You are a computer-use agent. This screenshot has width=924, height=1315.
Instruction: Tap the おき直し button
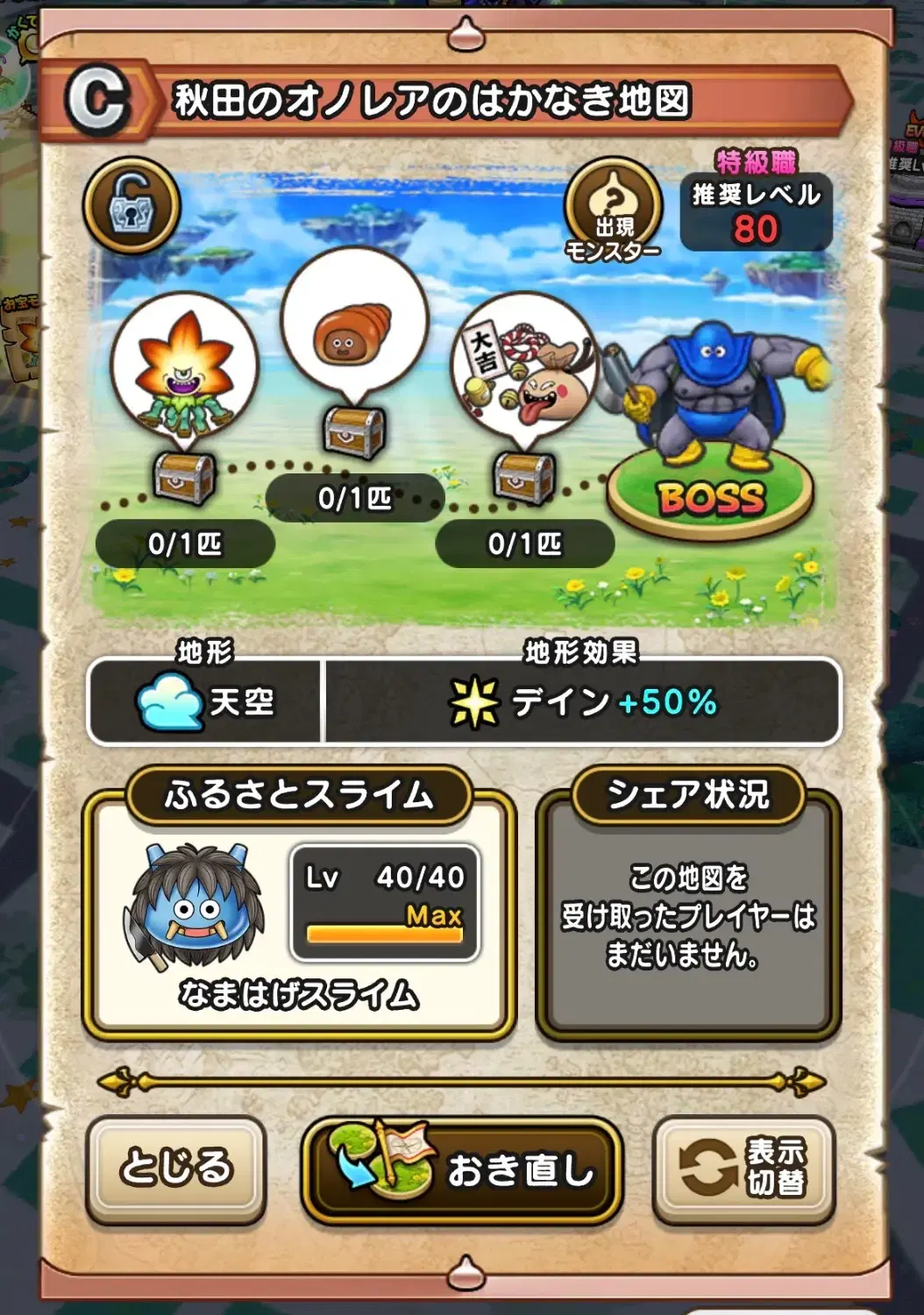(x=462, y=1170)
